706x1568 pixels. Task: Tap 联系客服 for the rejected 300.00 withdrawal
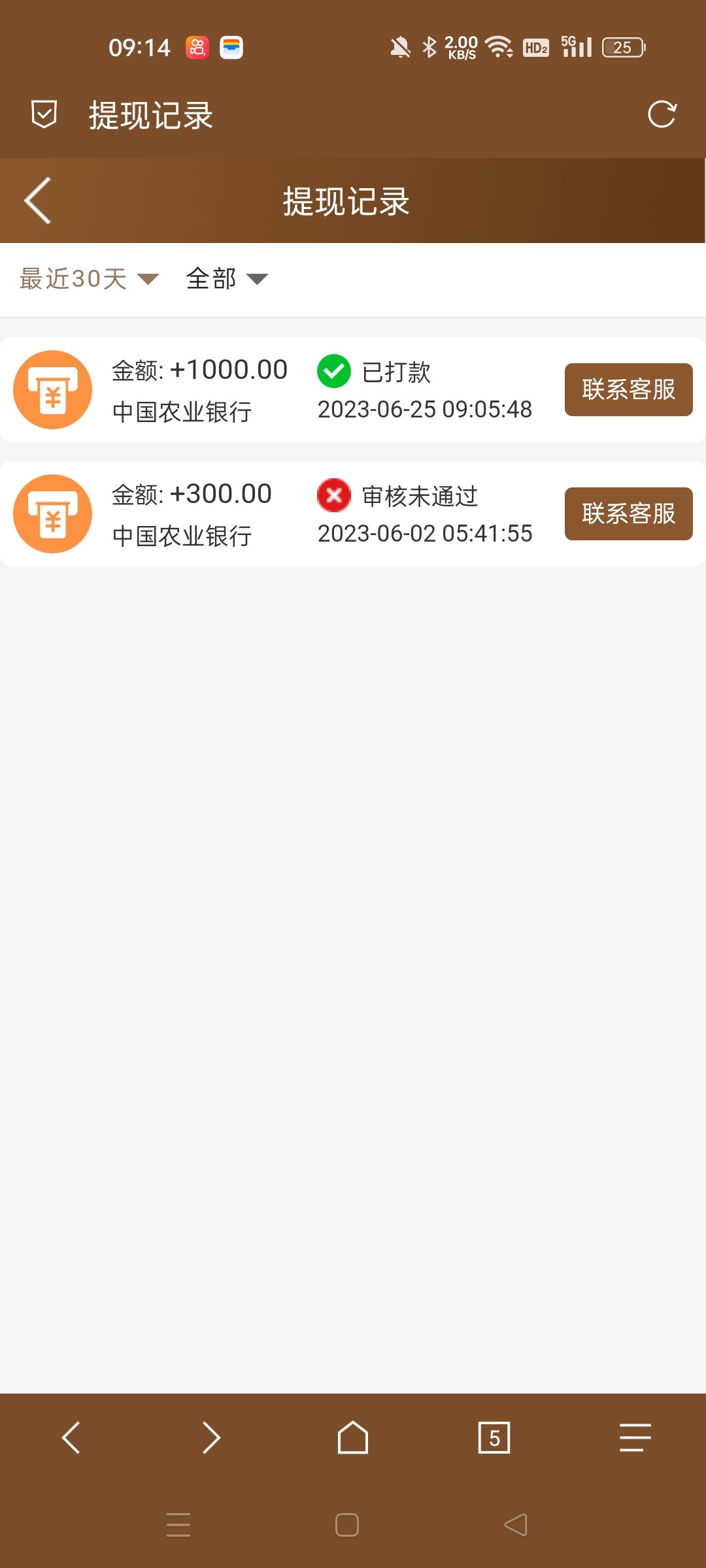pos(628,514)
